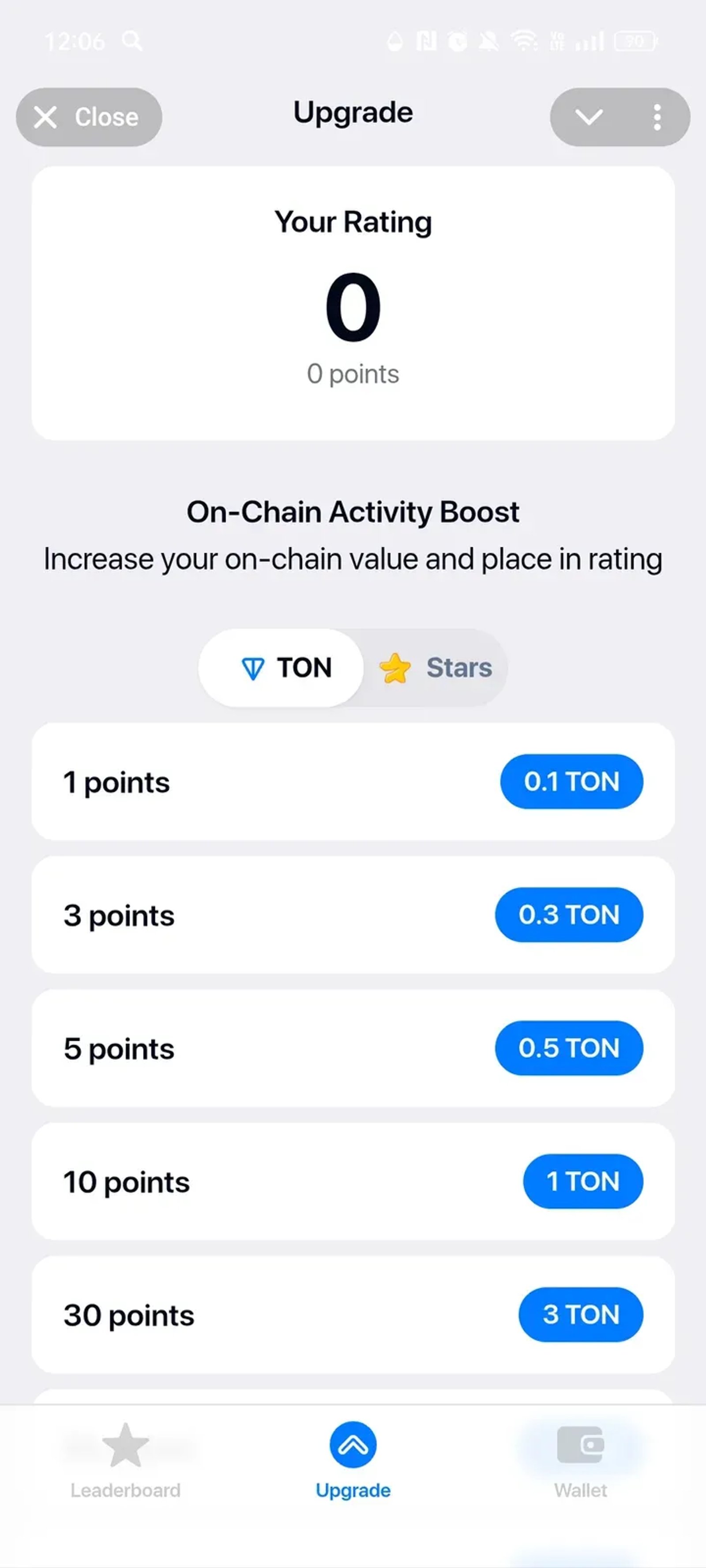706x1568 pixels.
Task: Open the search from the status bar
Action: (x=131, y=40)
